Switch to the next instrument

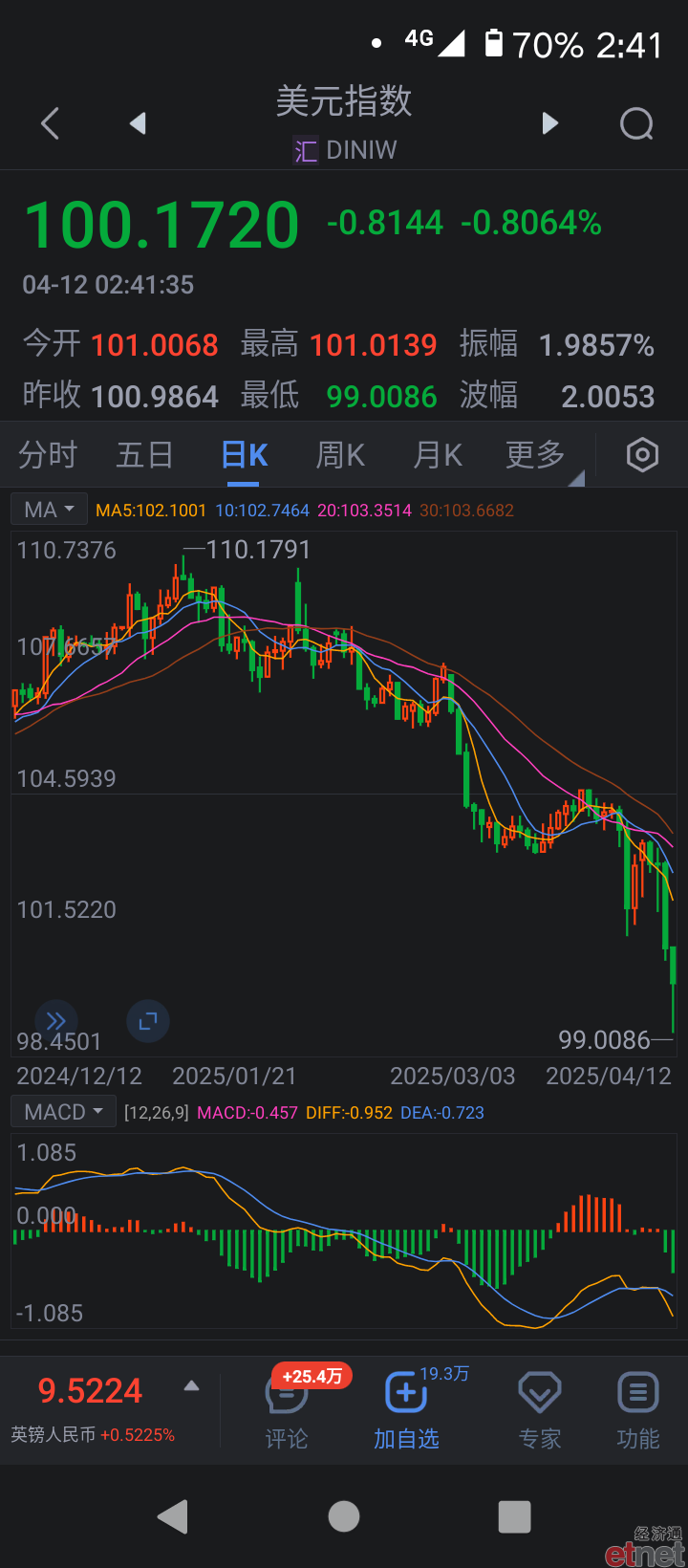[549, 123]
